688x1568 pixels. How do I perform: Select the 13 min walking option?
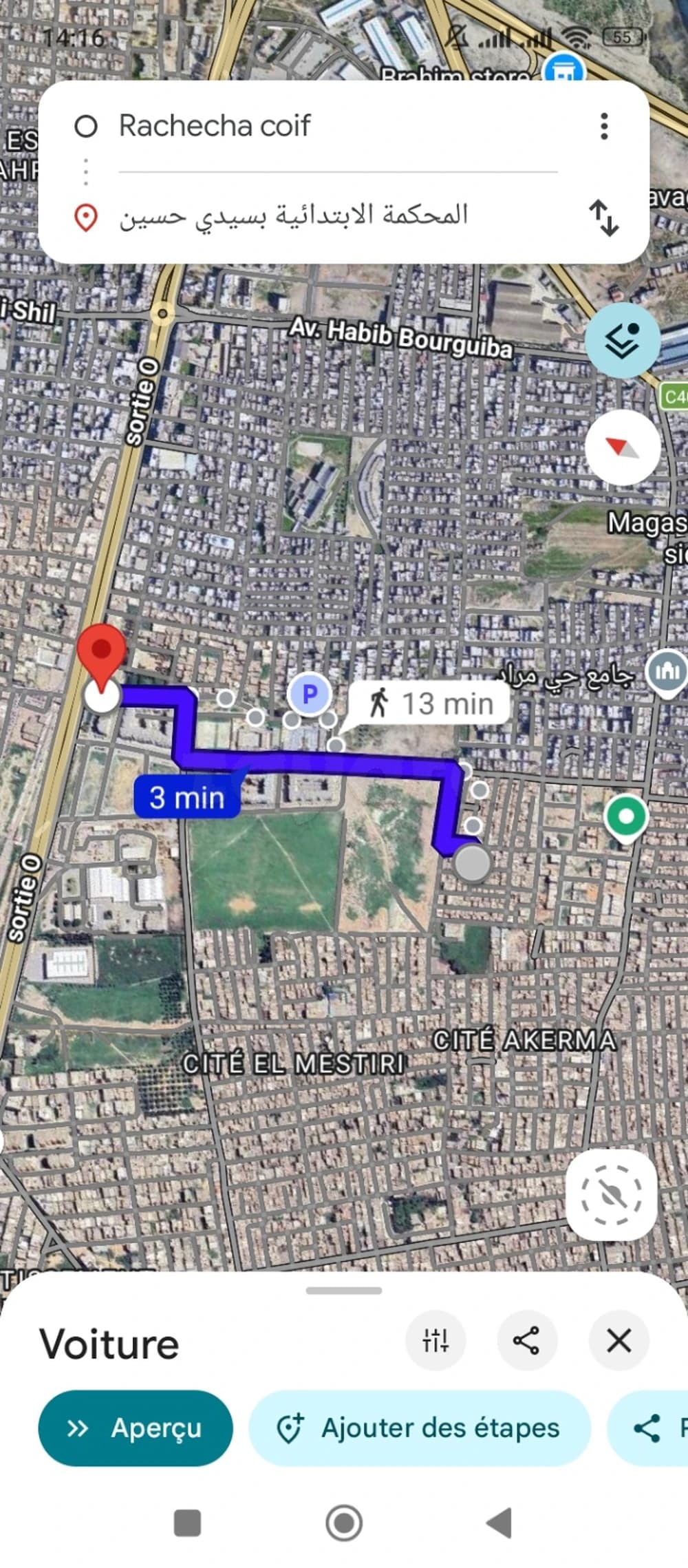point(431,703)
